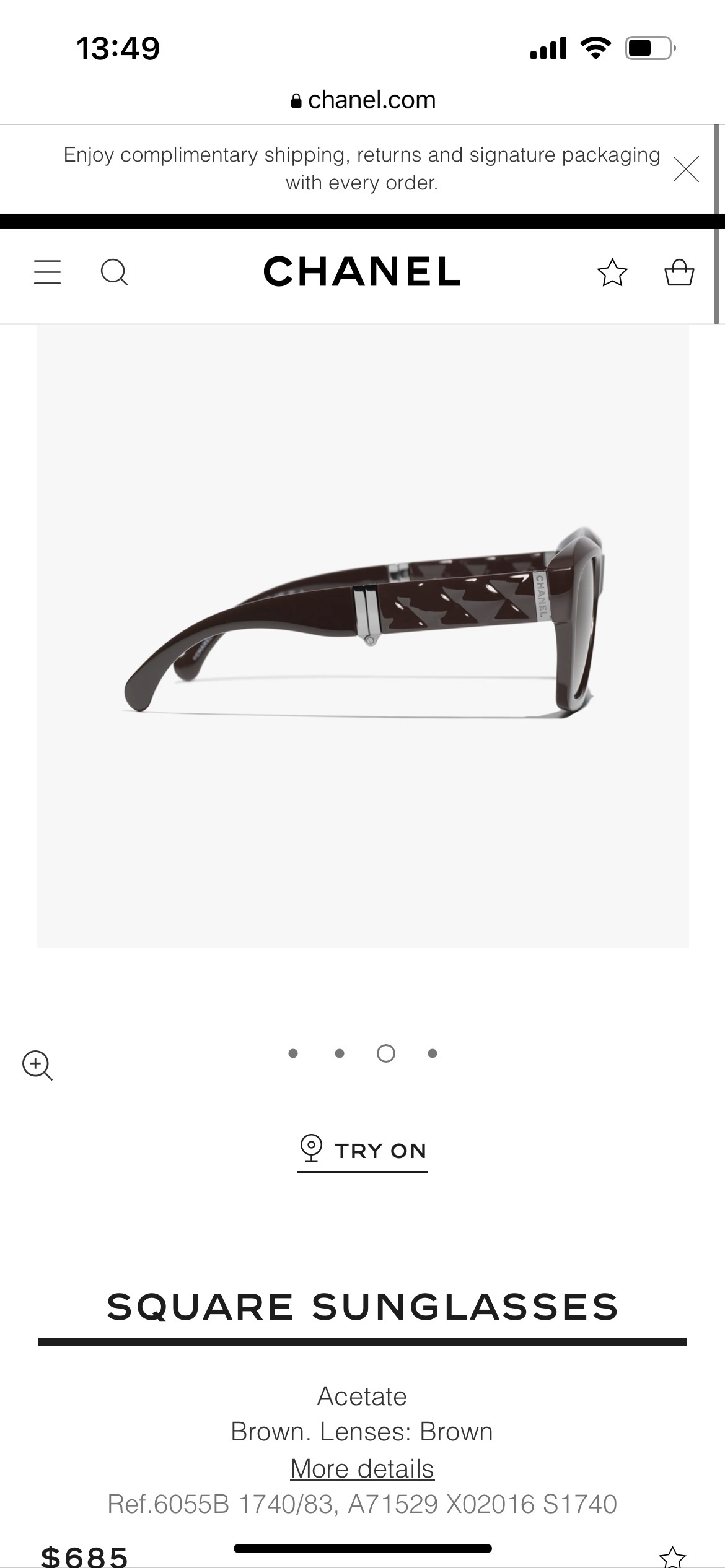Tap the padlock icon in the address bar
The image size is (725, 1568).
point(296,99)
